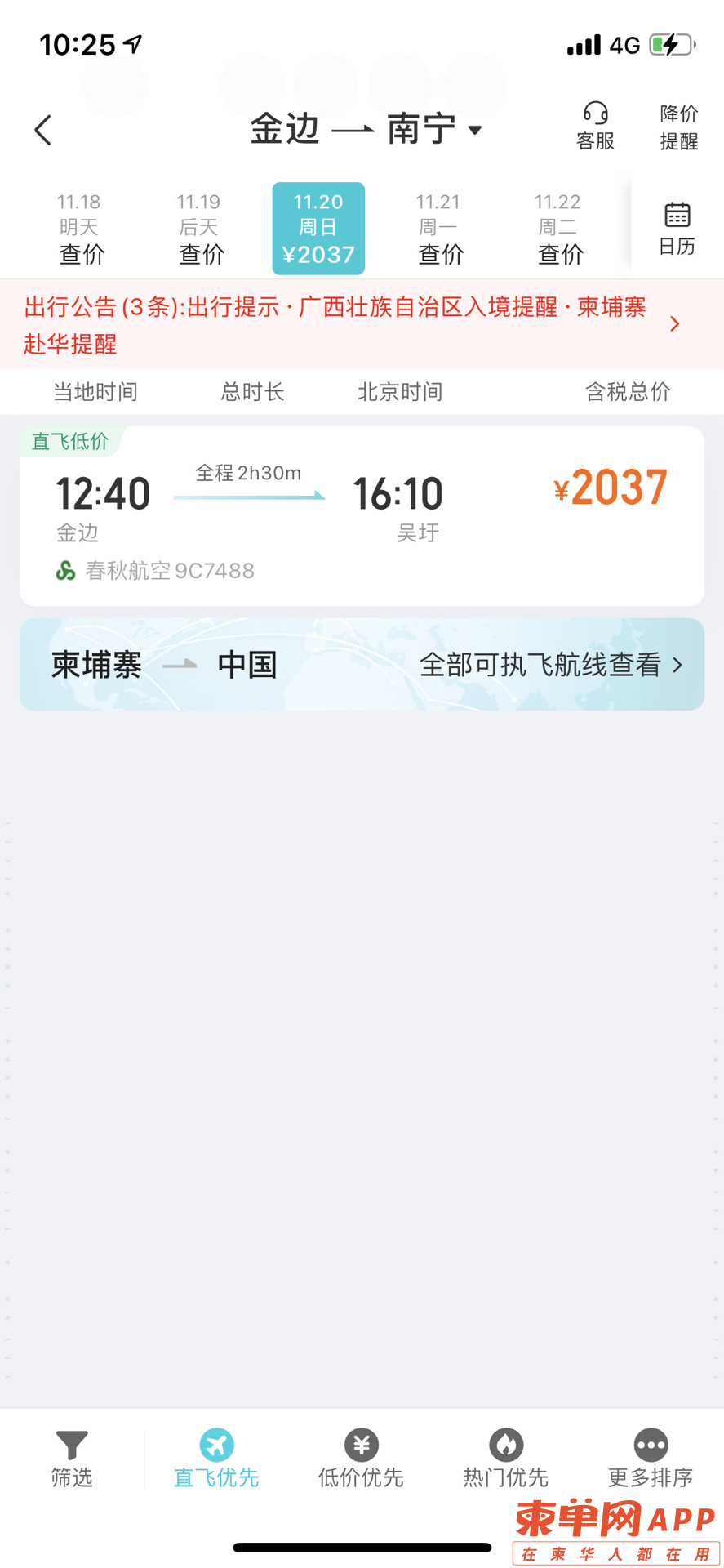Open 更多排序 more sorting options
Image resolution: width=724 pixels, height=1568 pixels.
pyautogui.click(x=650, y=1459)
